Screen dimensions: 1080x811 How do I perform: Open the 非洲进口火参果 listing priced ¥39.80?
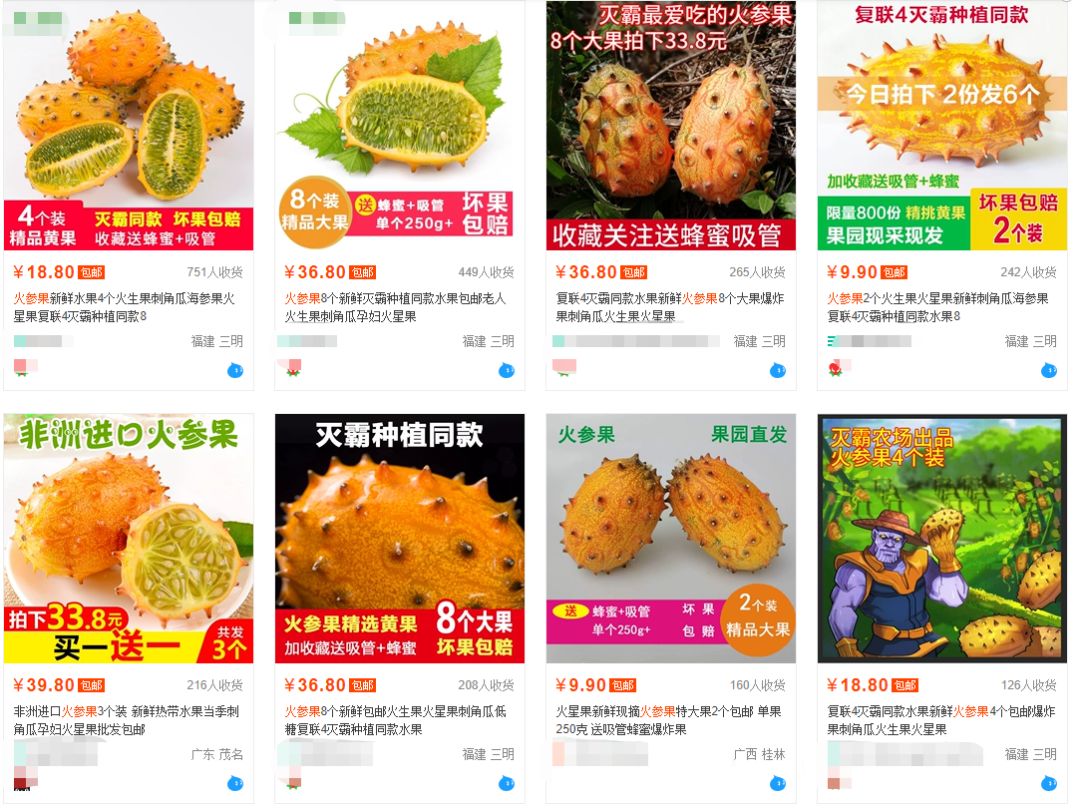(x=128, y=538)
